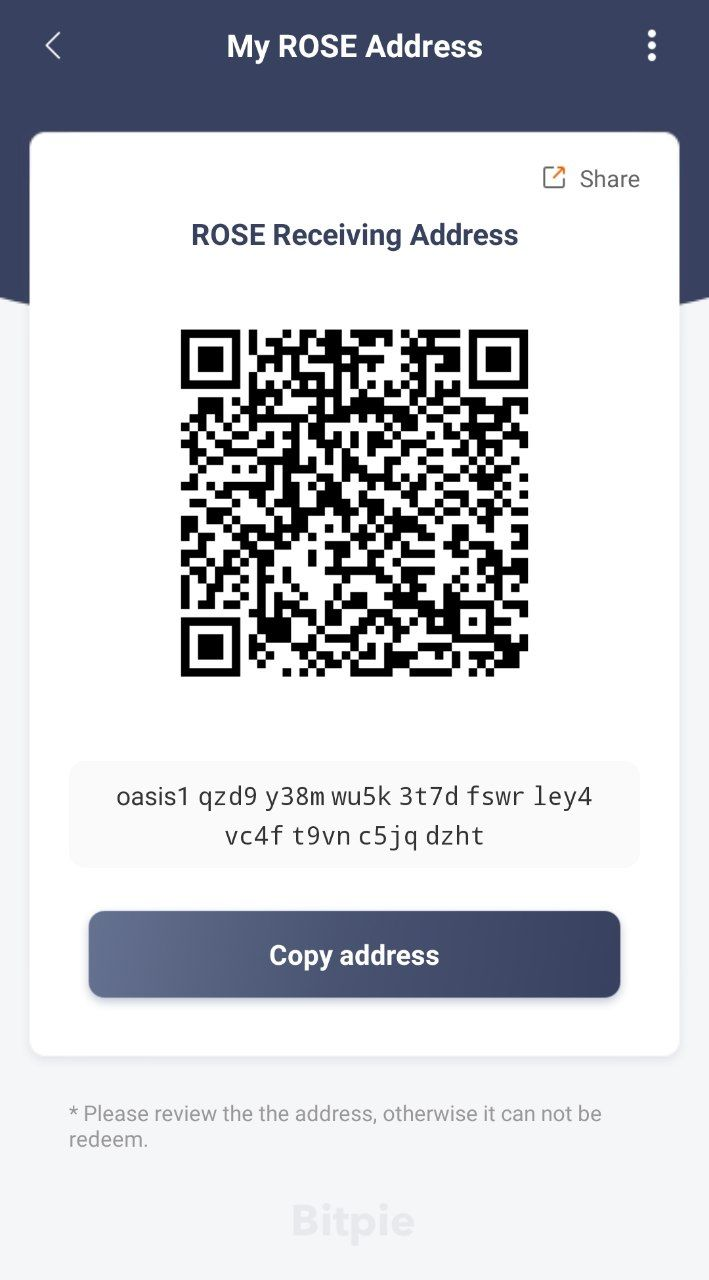This screenshot has width=709, height=1280.
Task: Go back from My ROSE Address
Action: tap(53, 46)
